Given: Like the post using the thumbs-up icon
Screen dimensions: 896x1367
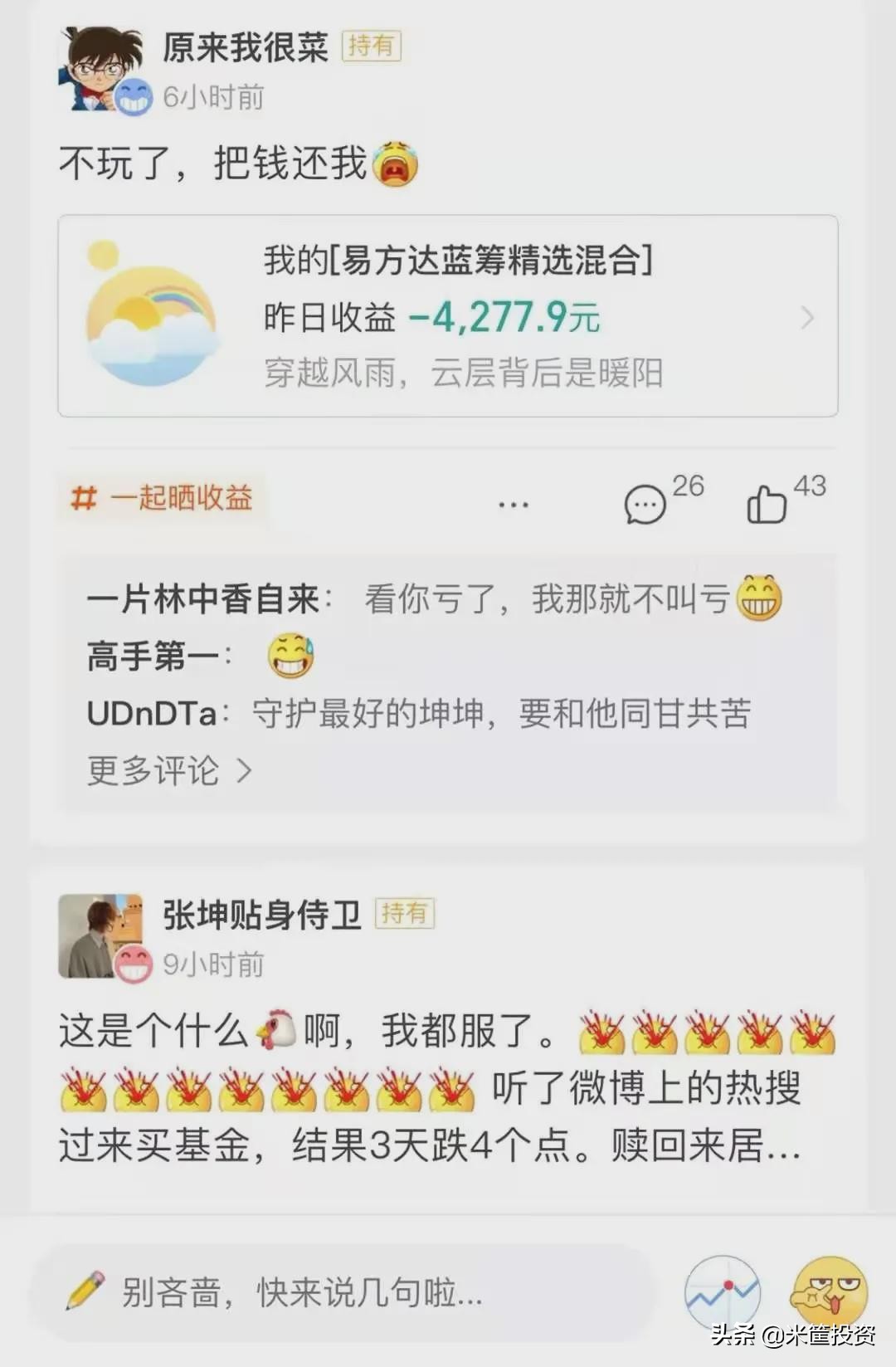Looking at the screenshot, I should point(767,505).
